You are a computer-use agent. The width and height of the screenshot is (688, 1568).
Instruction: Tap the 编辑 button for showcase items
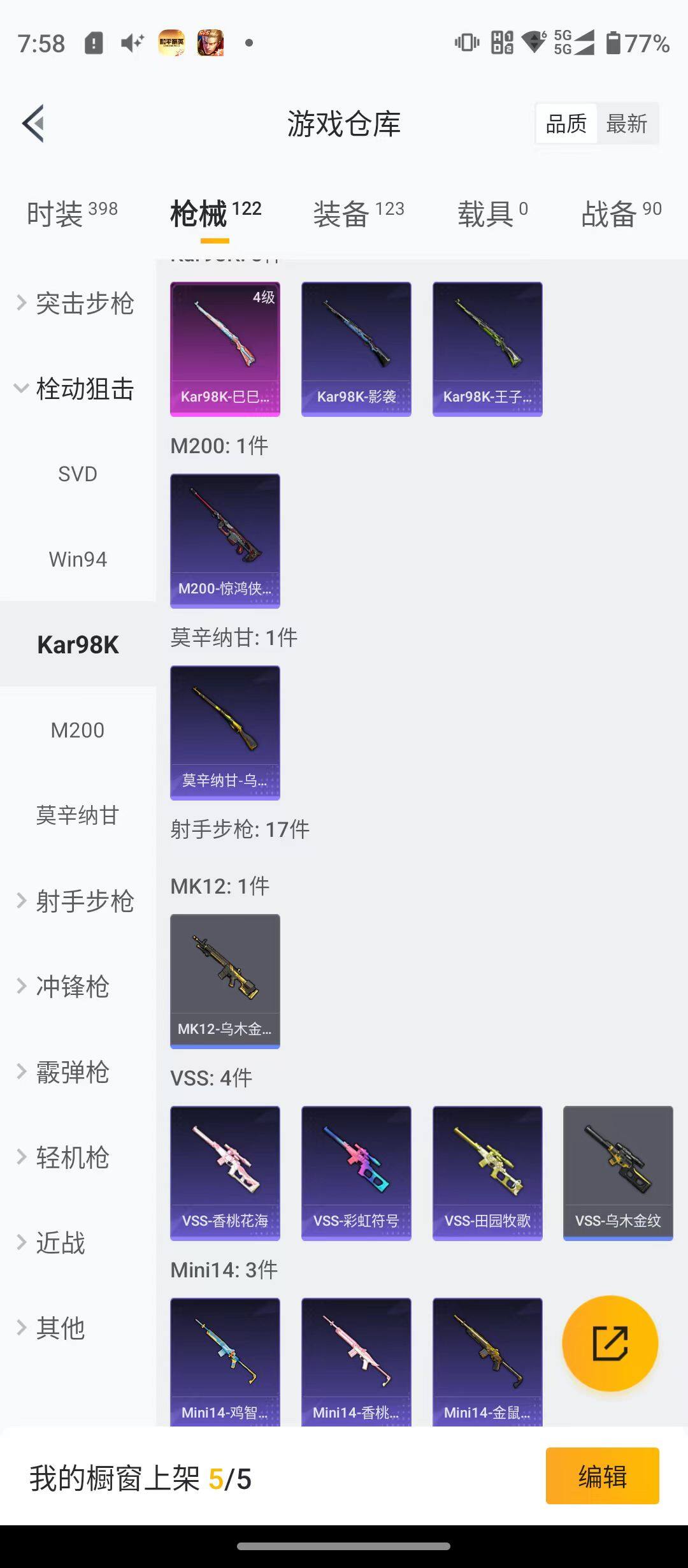[603, 1476]
